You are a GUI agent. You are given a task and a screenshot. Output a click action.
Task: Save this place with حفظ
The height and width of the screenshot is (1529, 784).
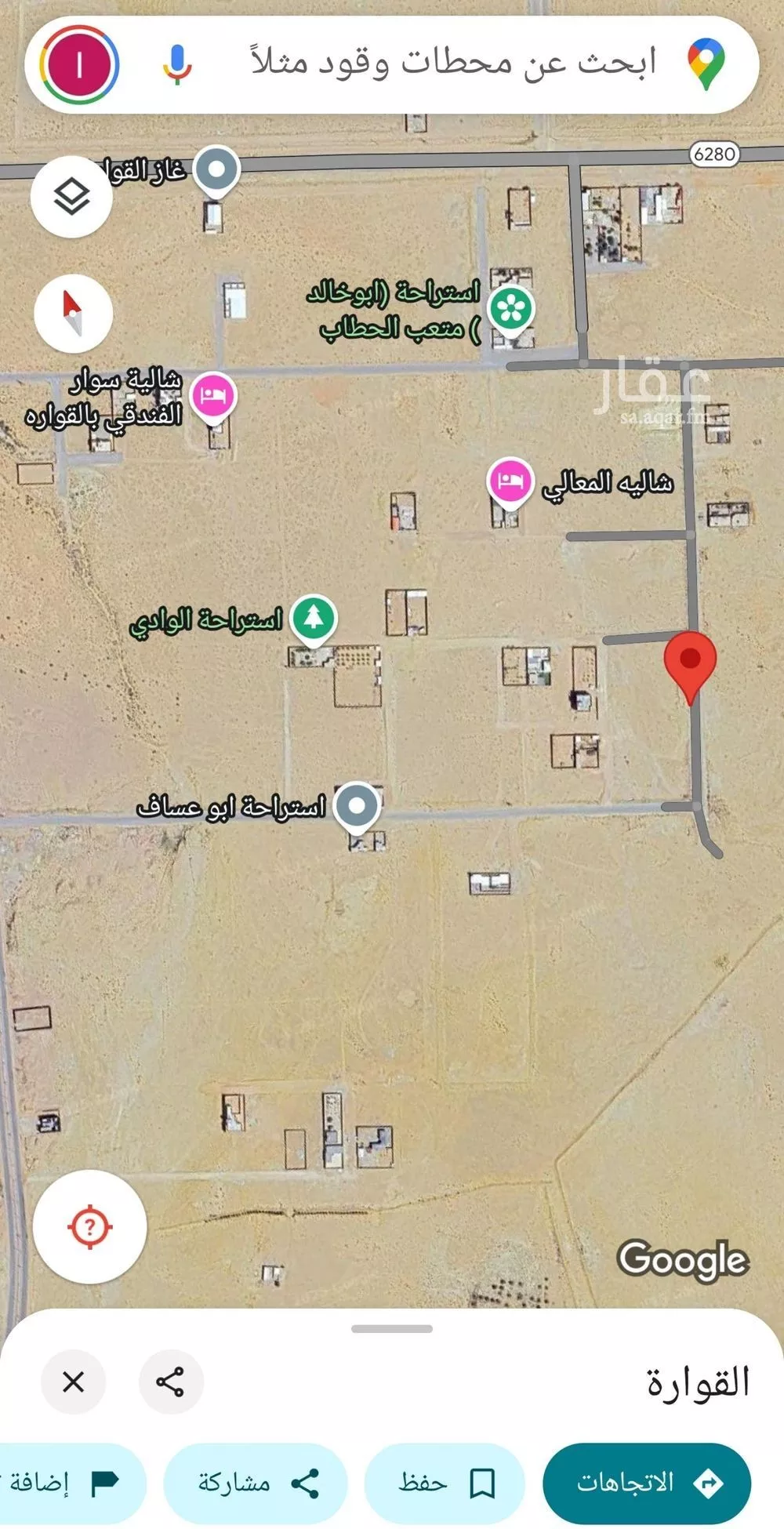click(x=445, y=1482)
